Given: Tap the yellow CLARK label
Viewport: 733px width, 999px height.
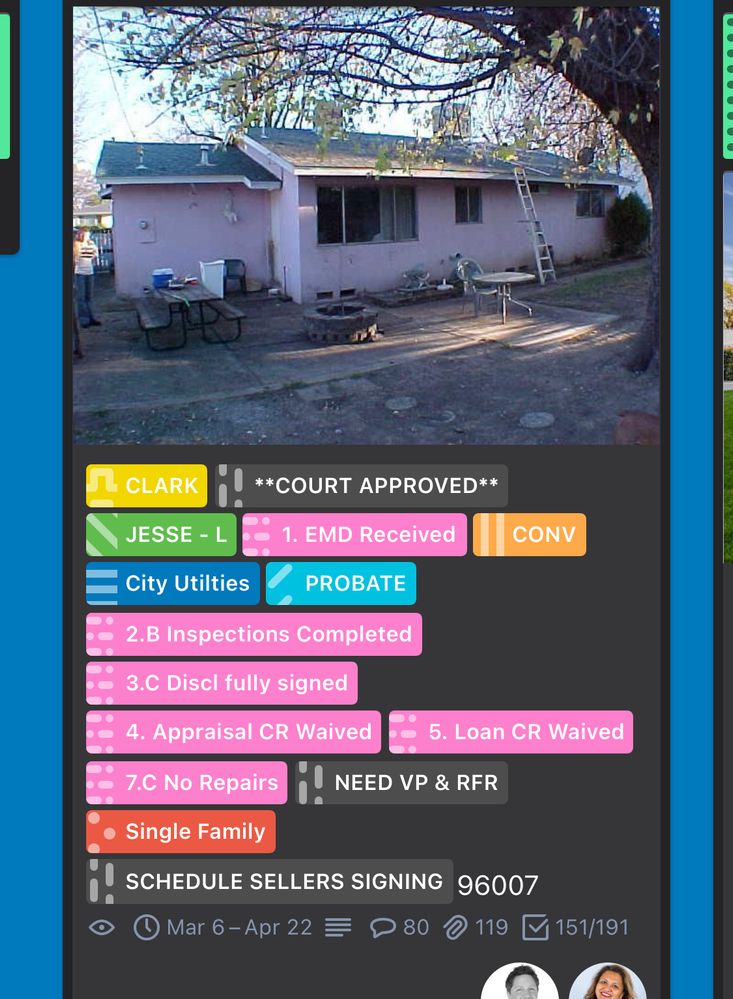Looking at the screenshot, I should click(x=147, y=486).
